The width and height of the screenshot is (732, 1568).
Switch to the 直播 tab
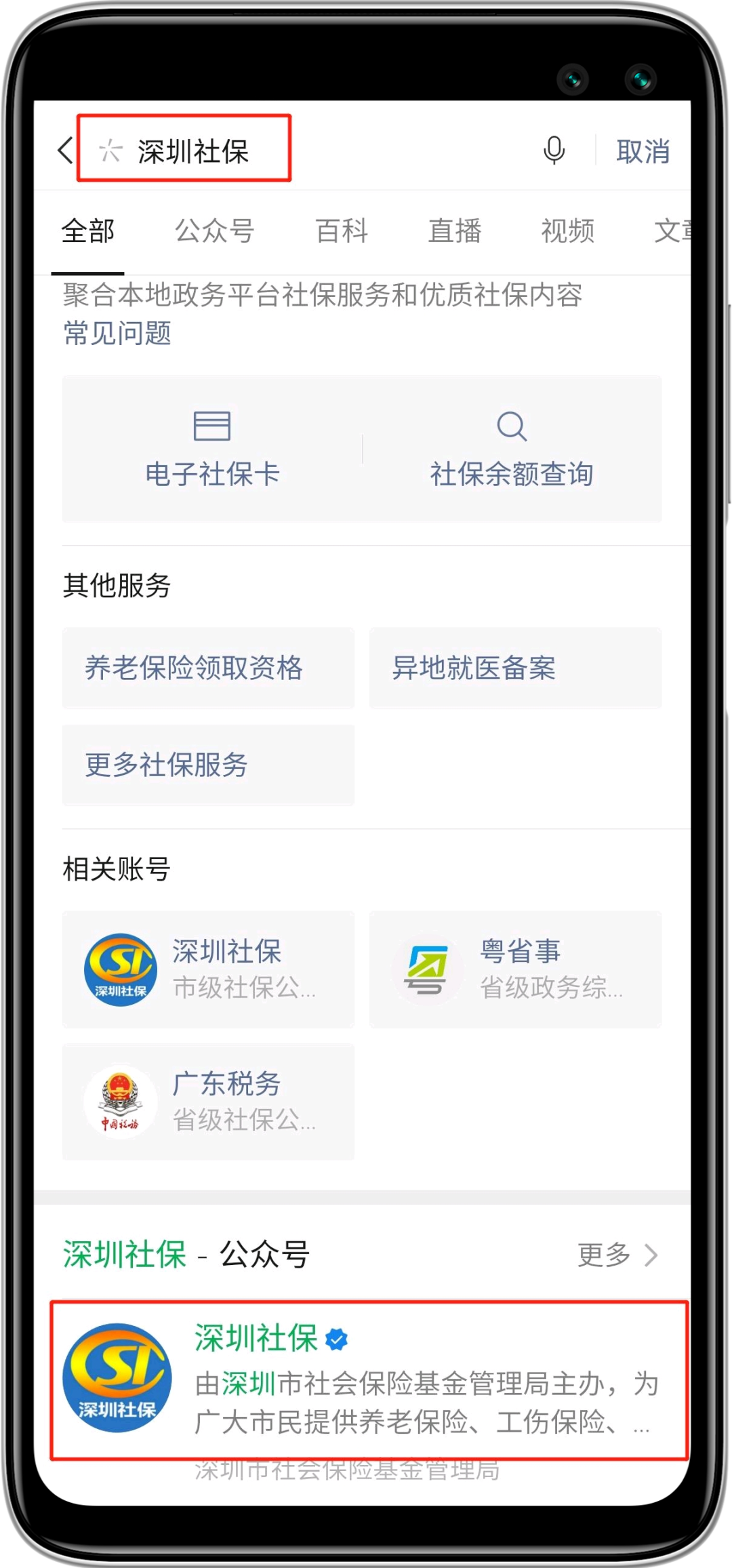coord(455,231)
